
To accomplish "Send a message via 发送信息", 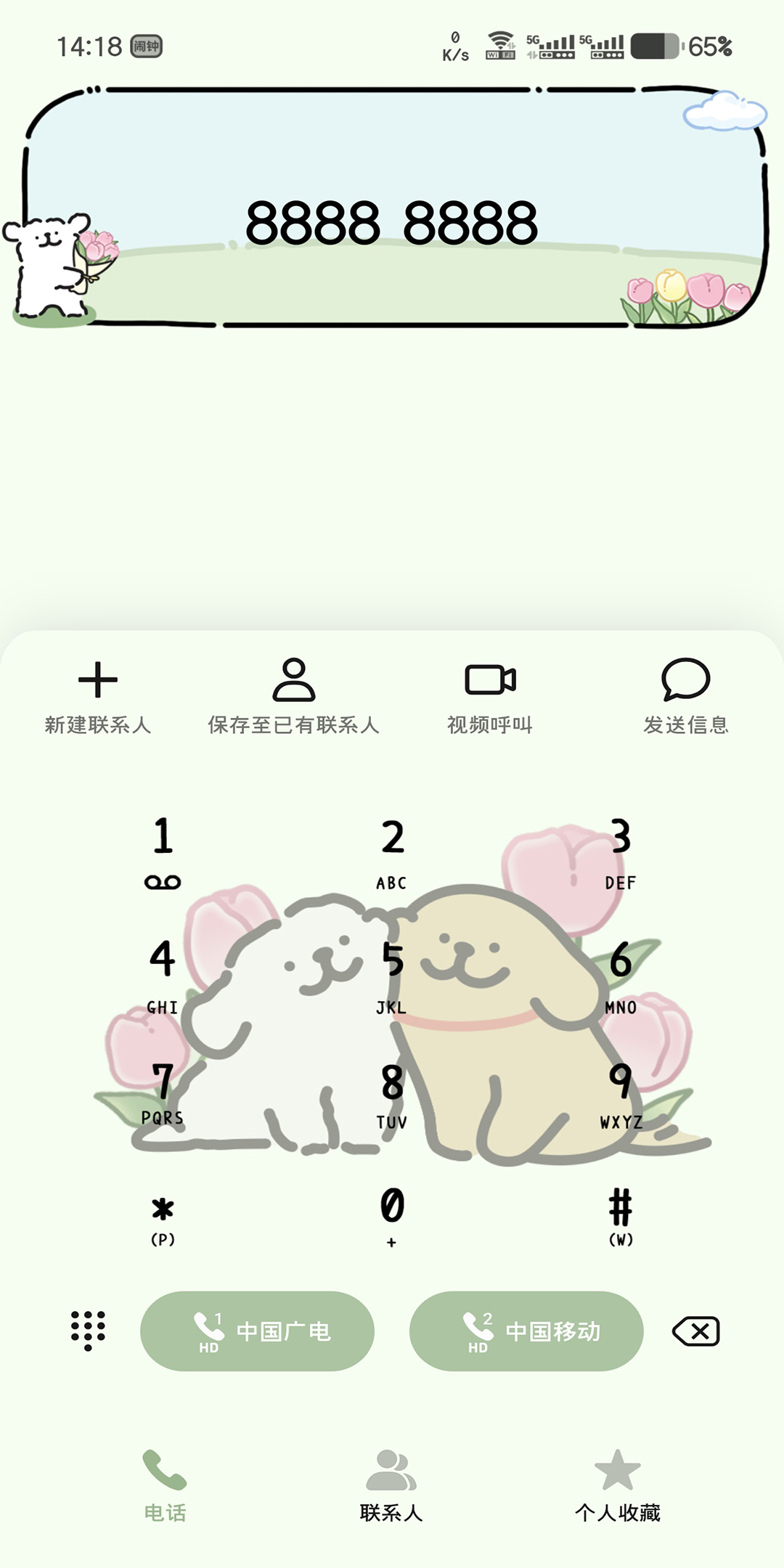I will coord(685,697).
